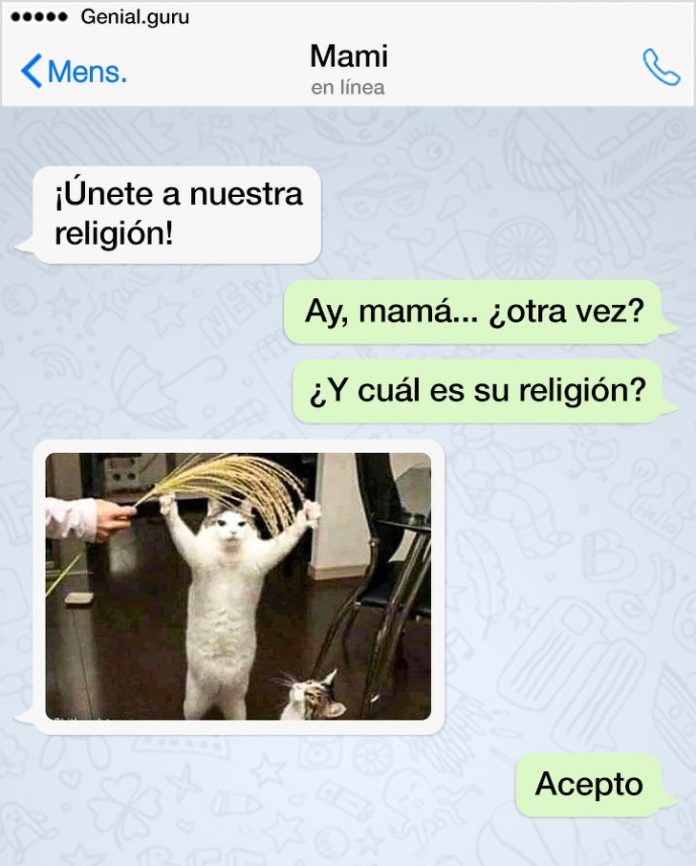
Task: Go back to Mens. list
Action: click(73, 71)
